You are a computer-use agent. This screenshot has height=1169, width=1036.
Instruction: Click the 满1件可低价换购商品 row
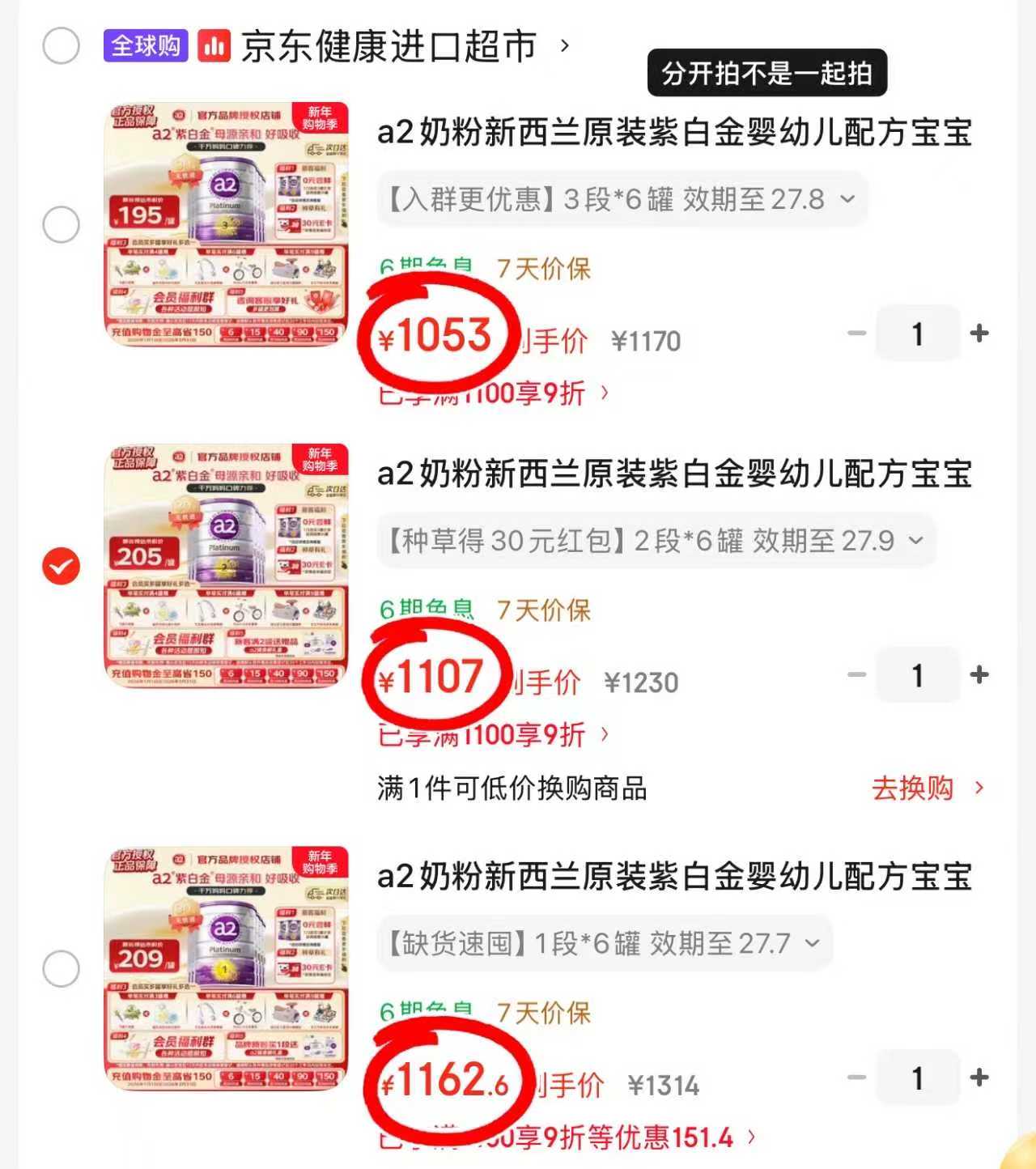pyautogui.click(x=510, y=789)
